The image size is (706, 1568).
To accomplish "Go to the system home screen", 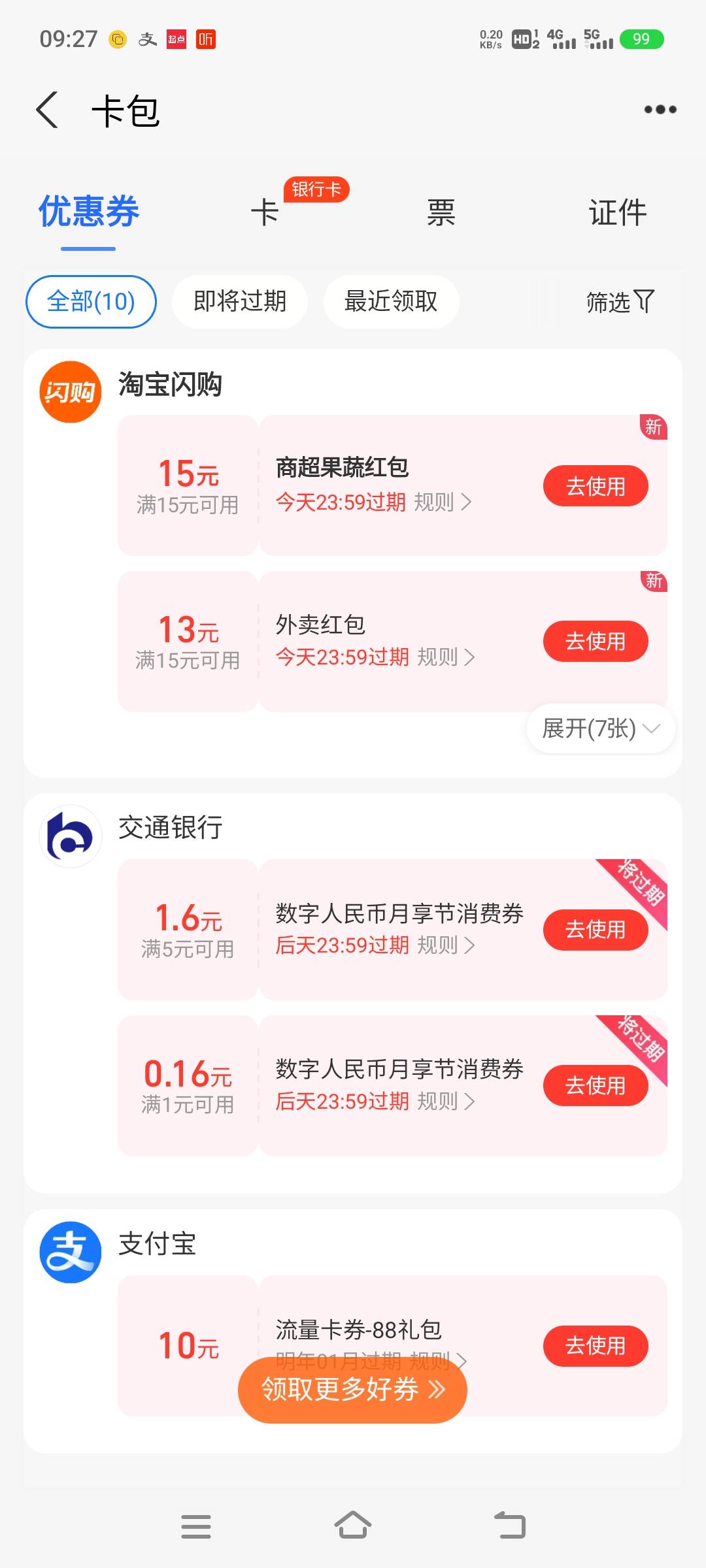I will pyautogui.click(x=353, y=1526).
